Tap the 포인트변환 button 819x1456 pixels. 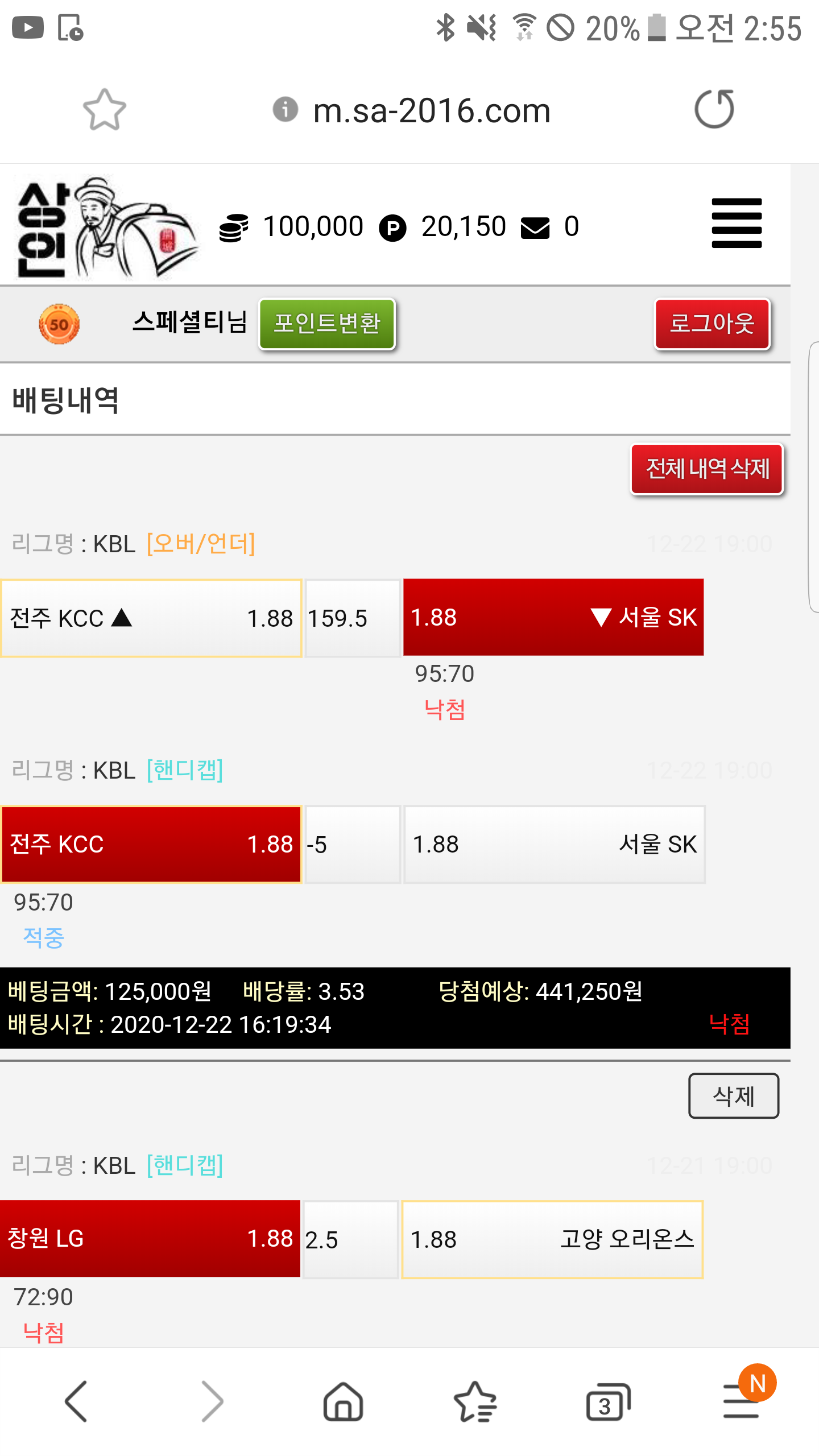(x=327, y=324)
